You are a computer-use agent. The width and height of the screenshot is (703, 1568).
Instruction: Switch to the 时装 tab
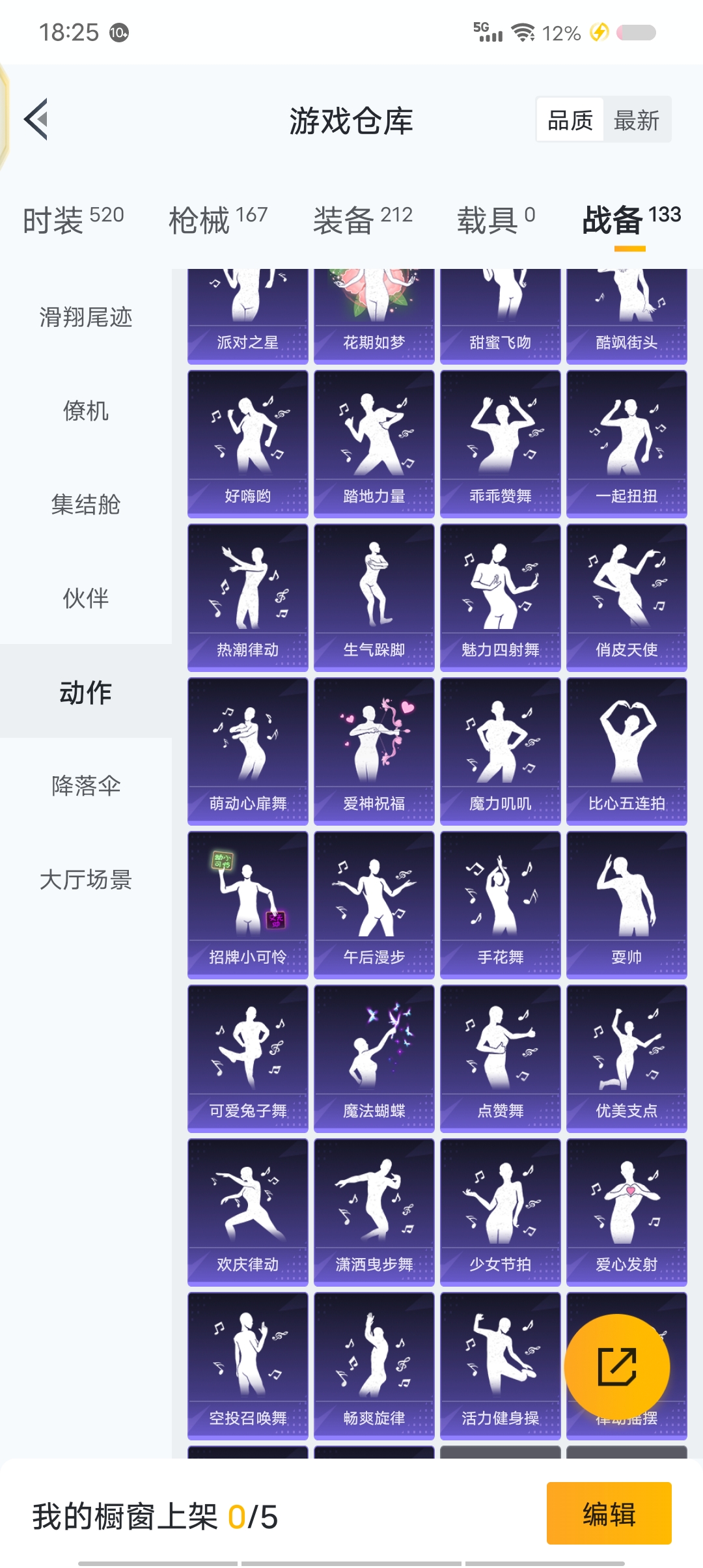tap(73, 220)
